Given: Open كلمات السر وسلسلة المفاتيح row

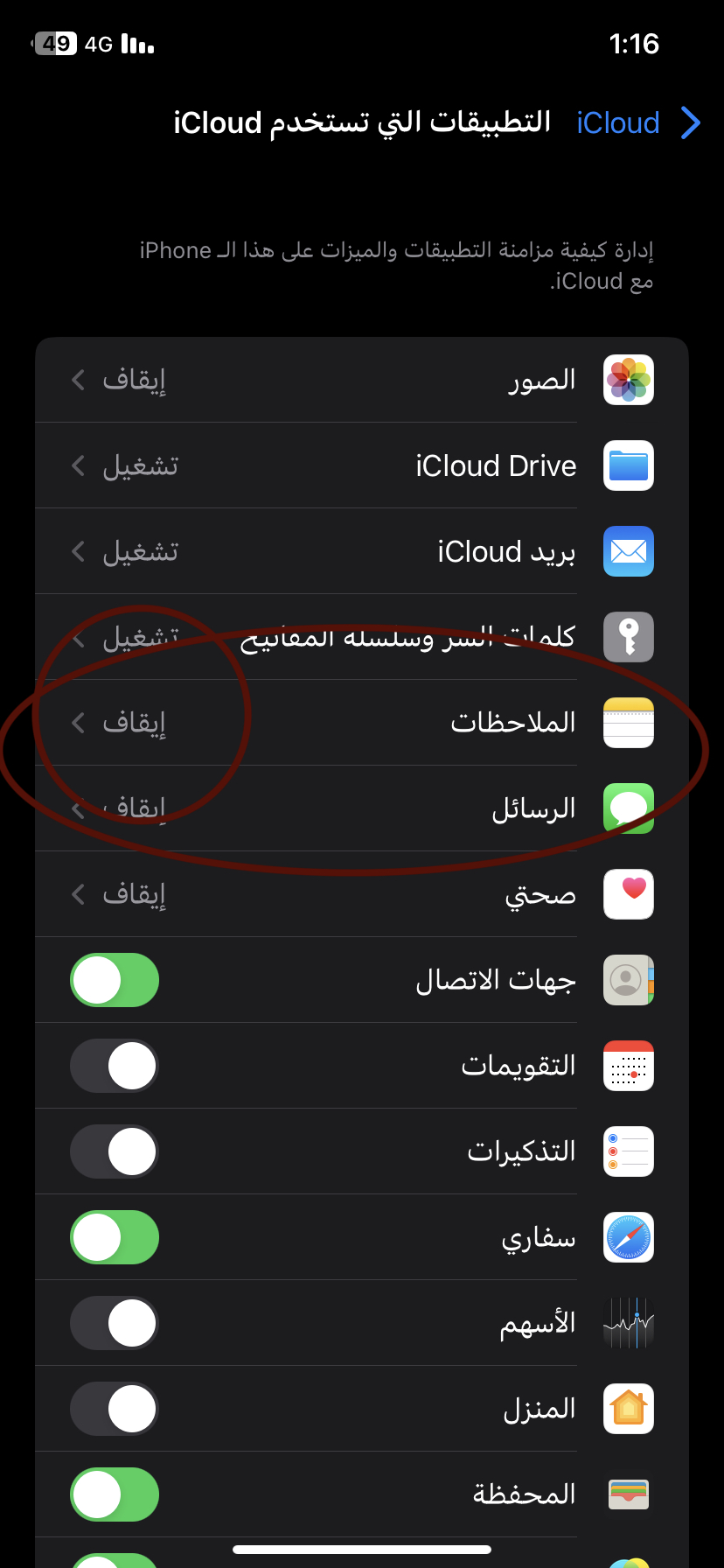Looking at the screenshot, I should click(362, 637).
